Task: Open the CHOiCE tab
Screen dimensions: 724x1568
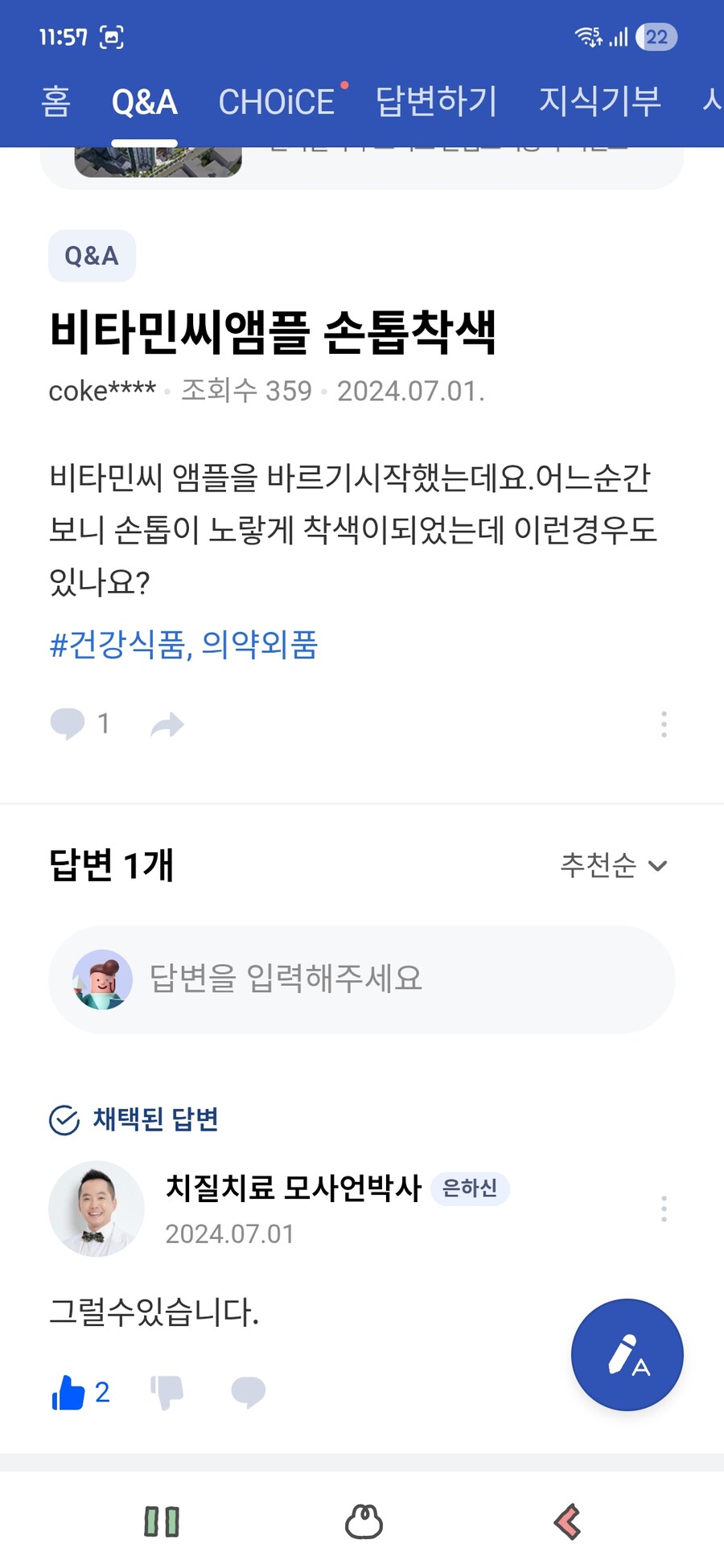Action: [x=277, y=102]
